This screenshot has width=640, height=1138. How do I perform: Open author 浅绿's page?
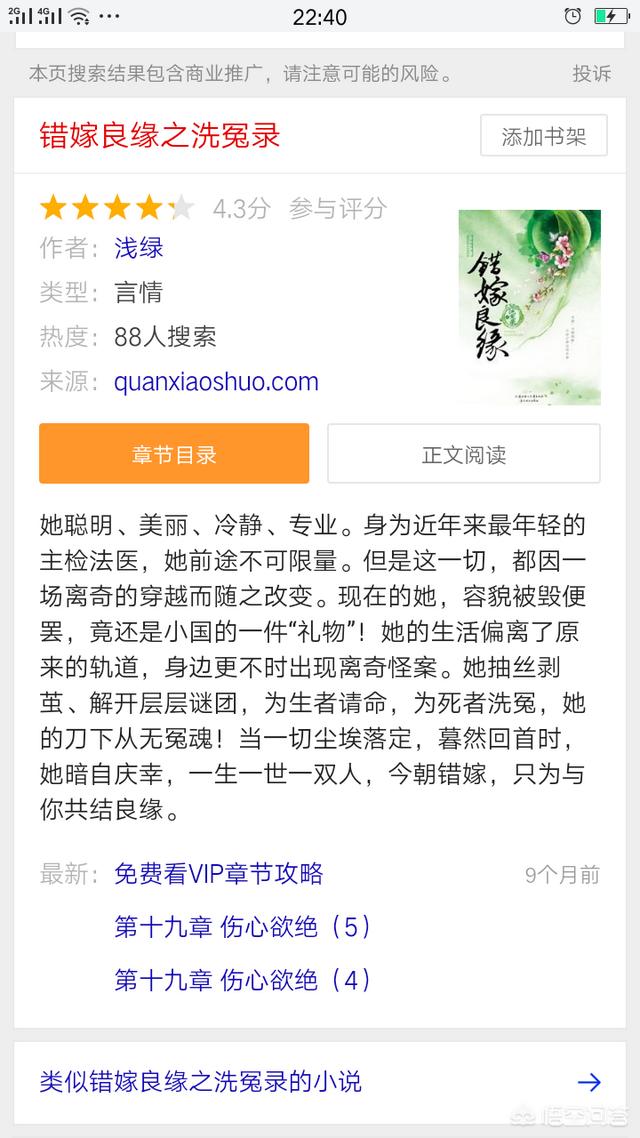tap(139, 248)
